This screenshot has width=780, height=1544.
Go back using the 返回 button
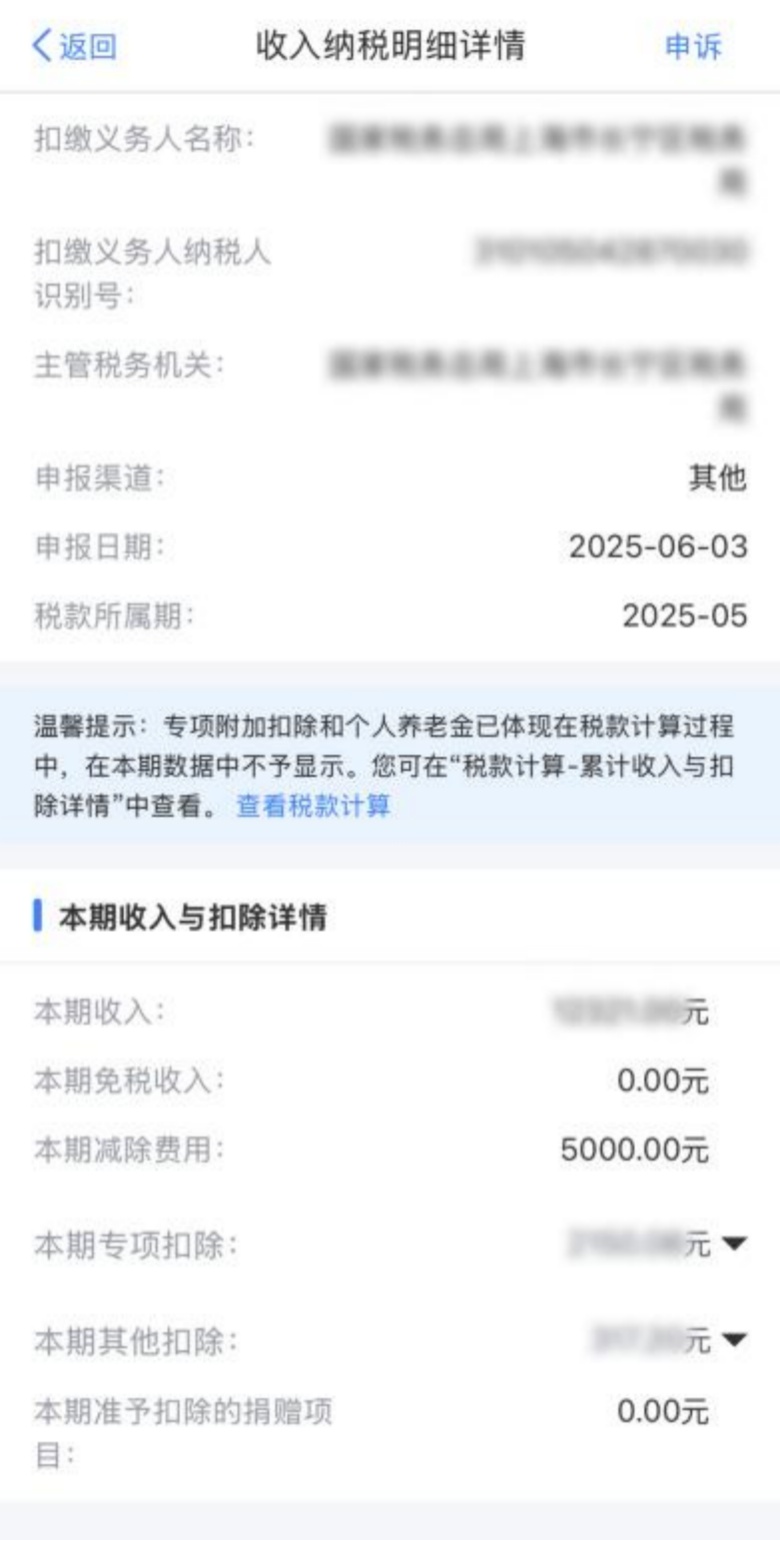75,46
